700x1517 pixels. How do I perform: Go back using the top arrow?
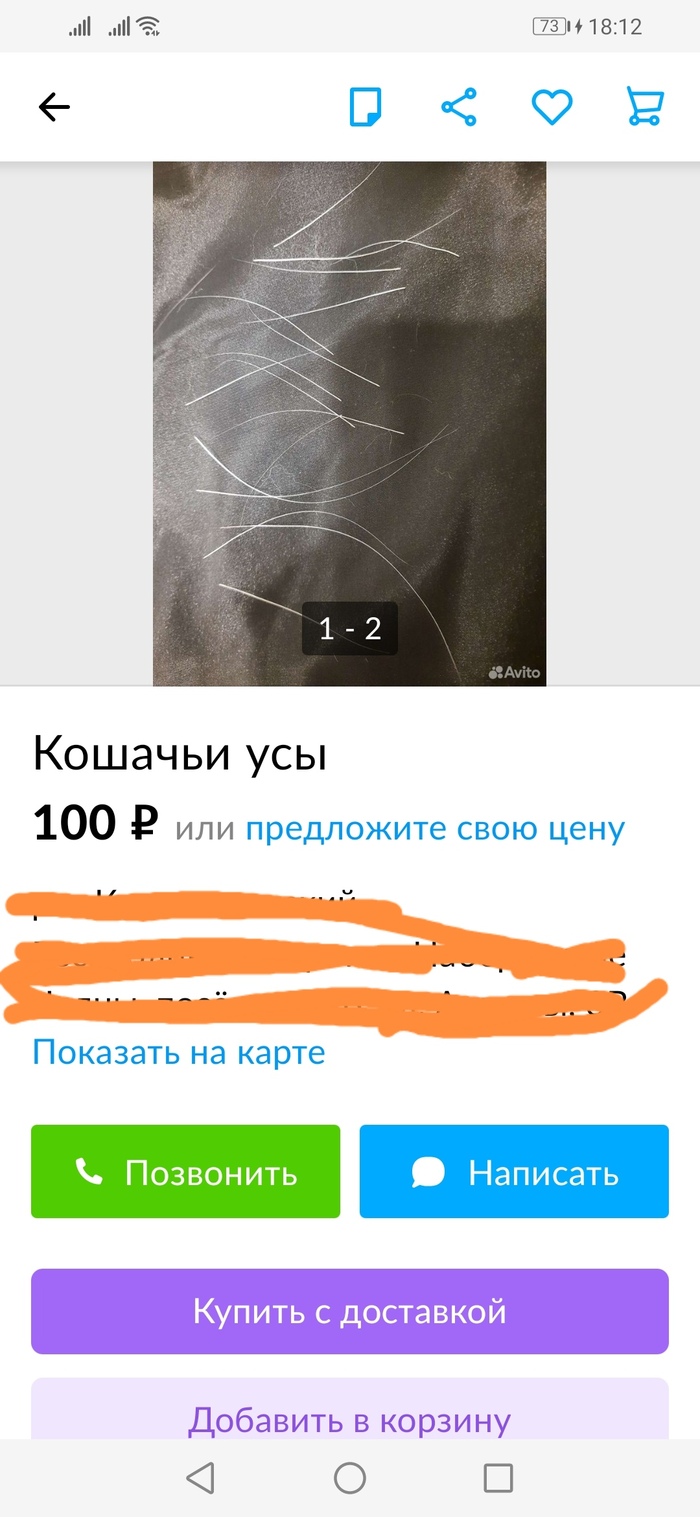coord(54,107)
